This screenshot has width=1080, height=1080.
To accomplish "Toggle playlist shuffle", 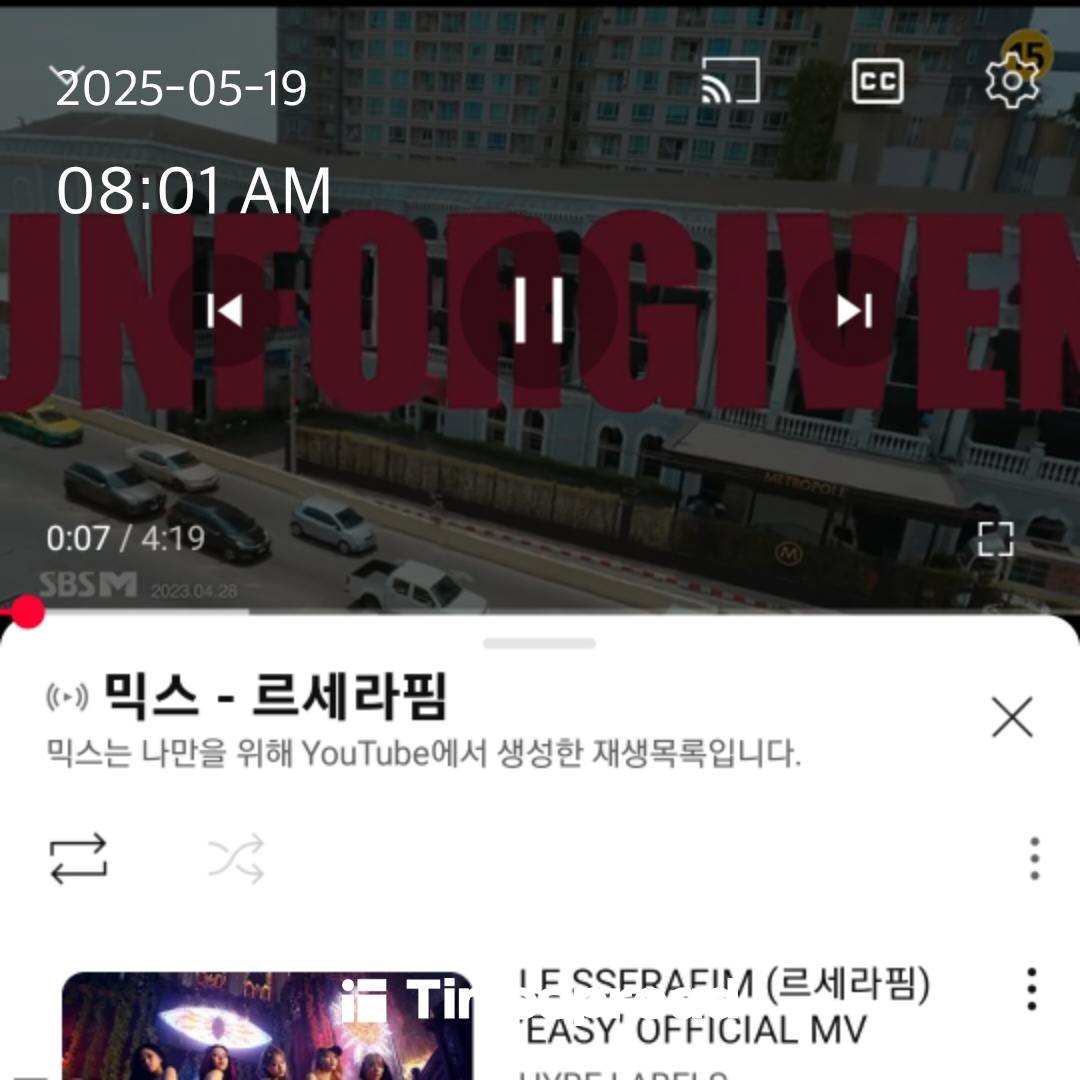I will [x=236, y=859].
